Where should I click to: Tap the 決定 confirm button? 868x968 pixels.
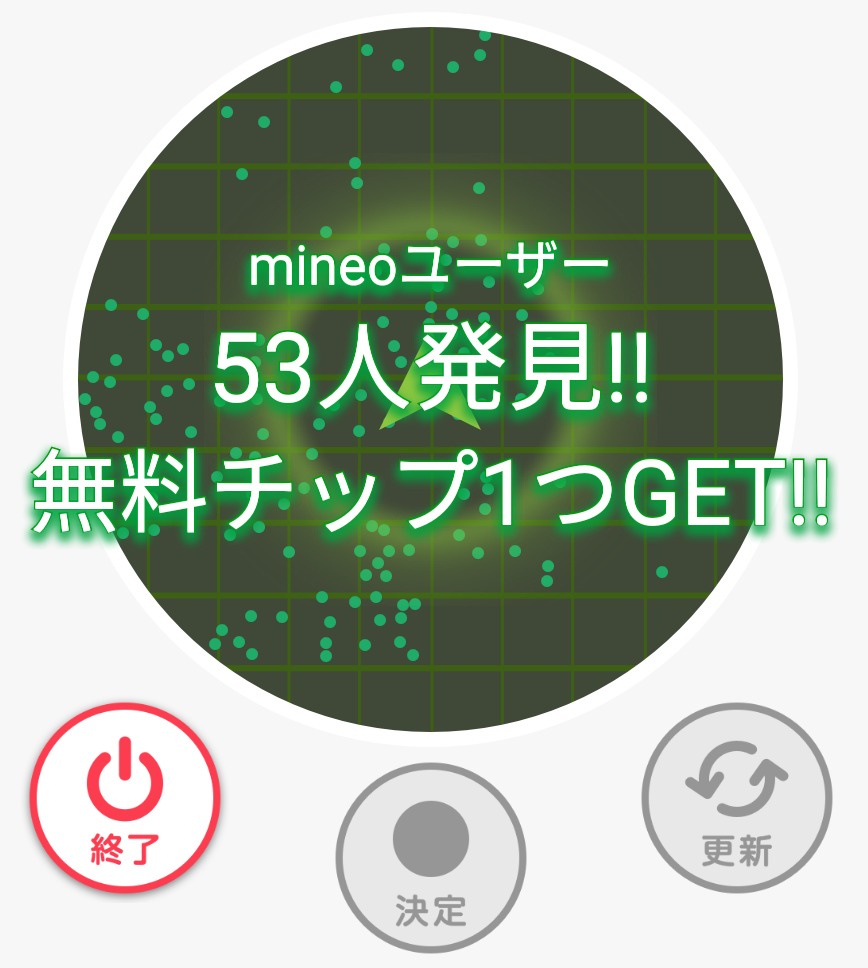[431, 858]
